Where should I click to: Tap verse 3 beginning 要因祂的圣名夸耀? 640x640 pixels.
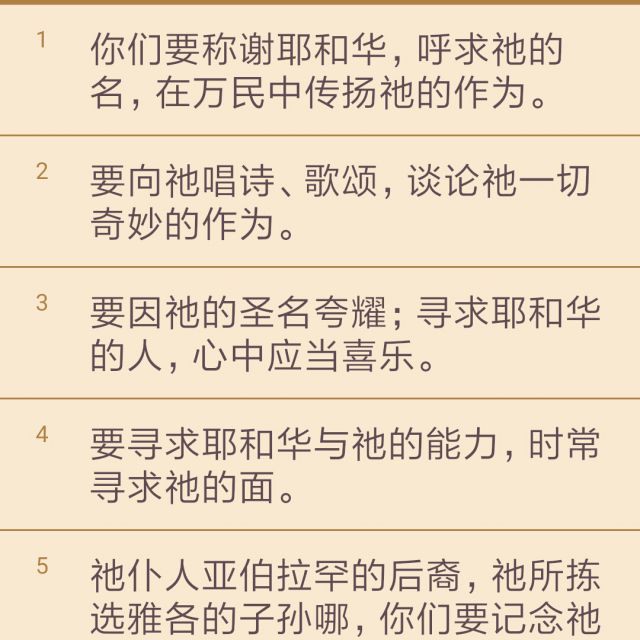coord(320,333)
